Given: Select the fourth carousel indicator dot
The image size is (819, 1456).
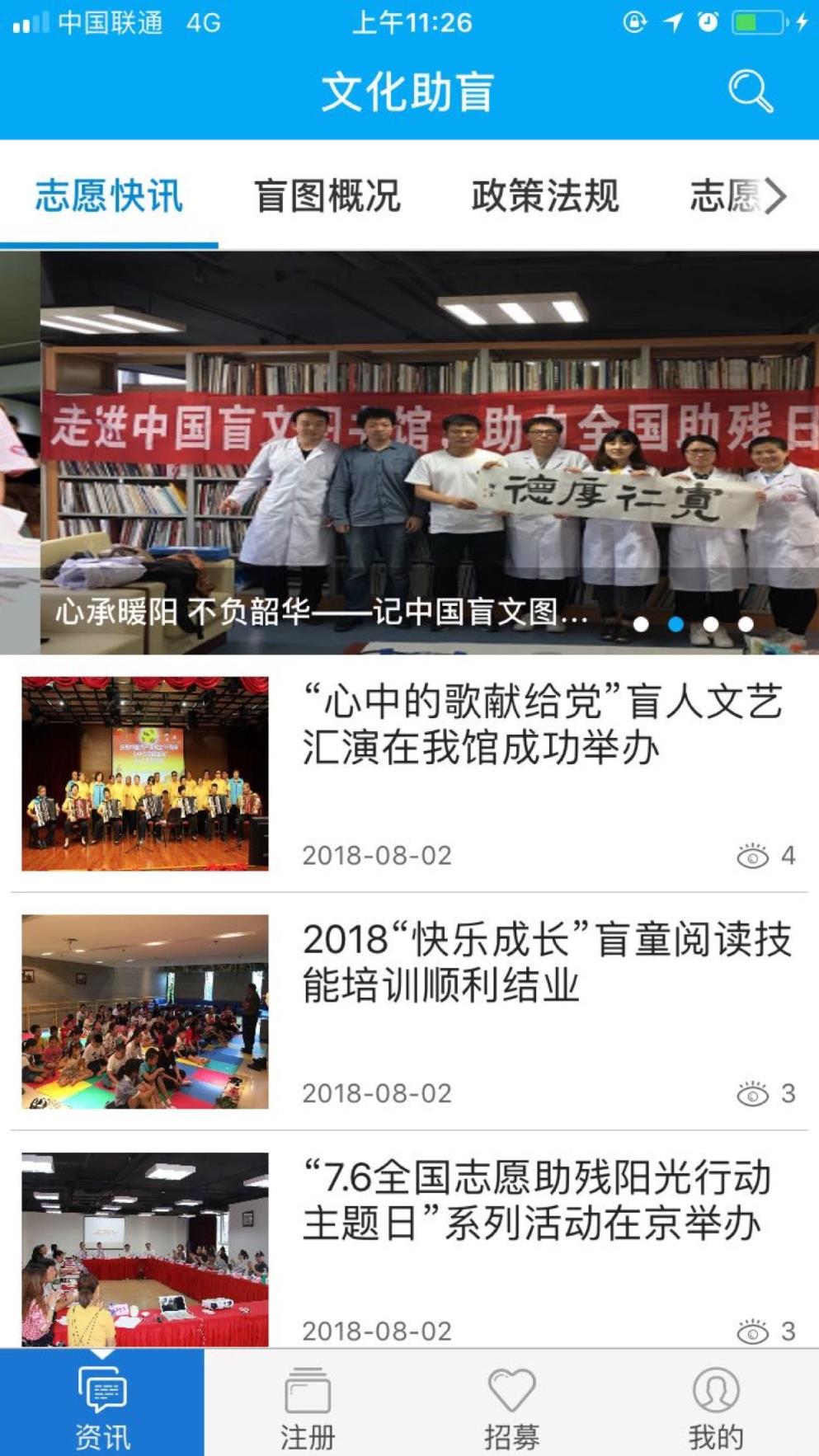Looking at the screenshot, I should tap(747, 625).
